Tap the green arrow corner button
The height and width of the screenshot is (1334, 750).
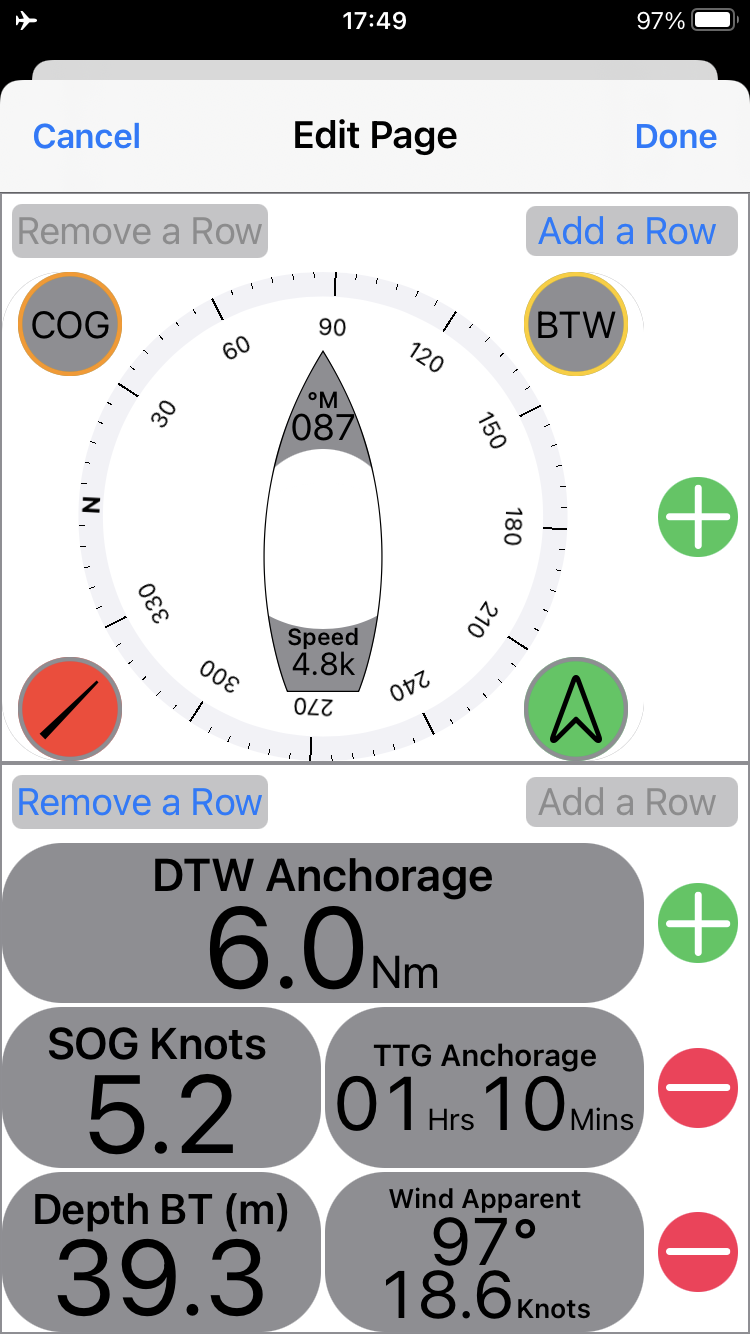coord(576,708)
